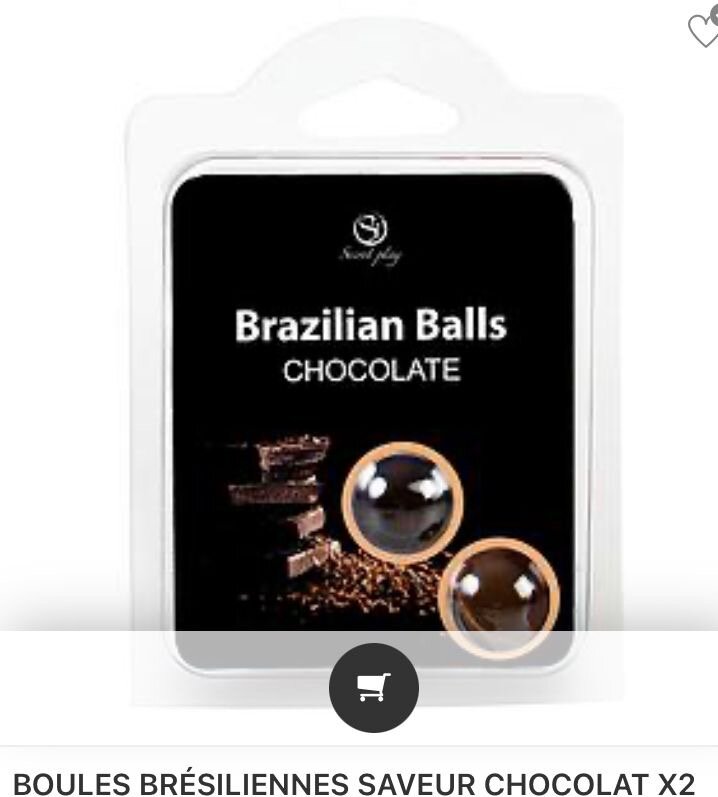
Task: Add the chocolate Brazilian Balls to cart
Action: 373,687
